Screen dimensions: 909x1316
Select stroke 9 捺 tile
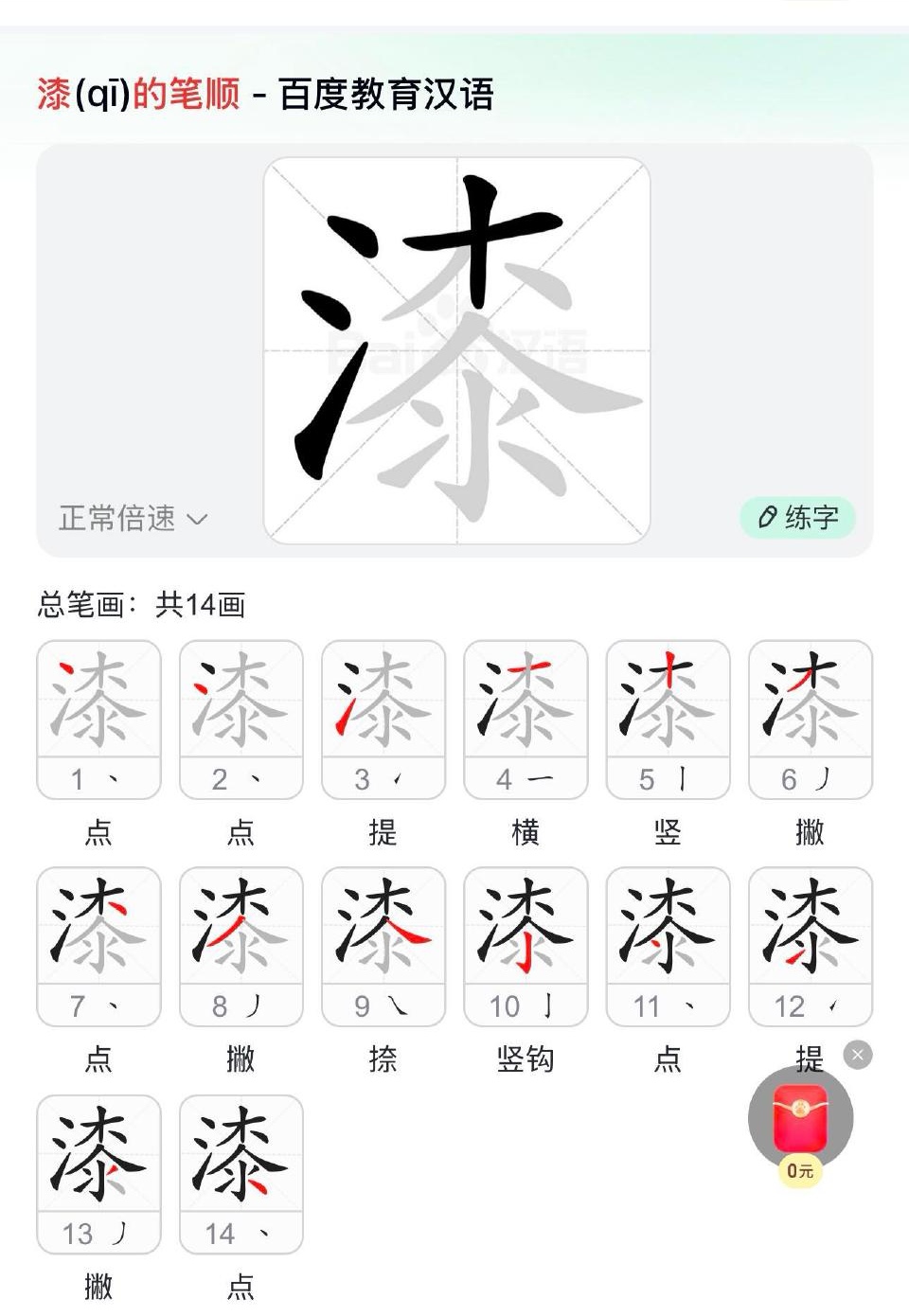point(383,947)
